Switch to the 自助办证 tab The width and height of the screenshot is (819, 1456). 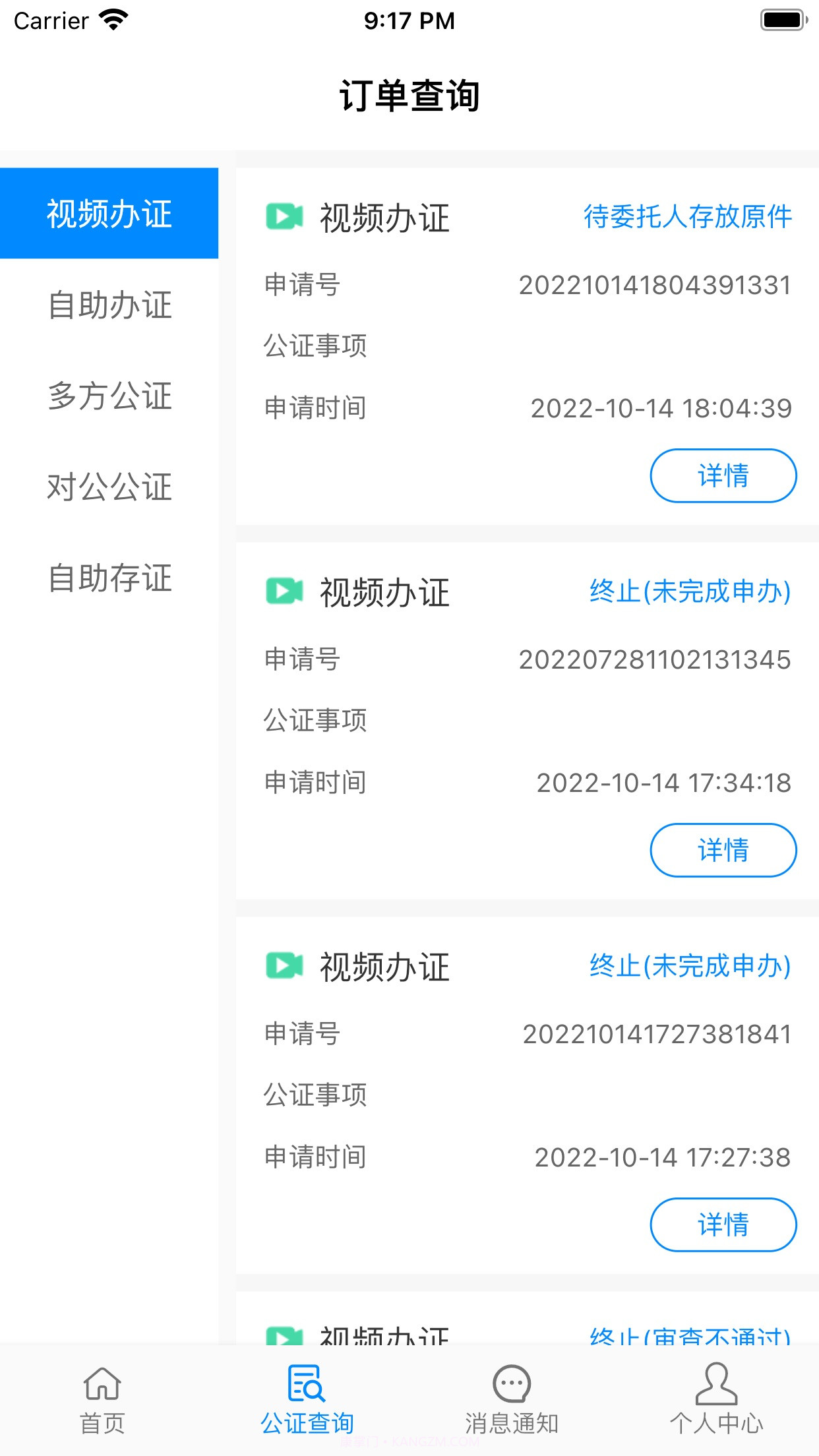pyautogui.click(x=109, y=305)
